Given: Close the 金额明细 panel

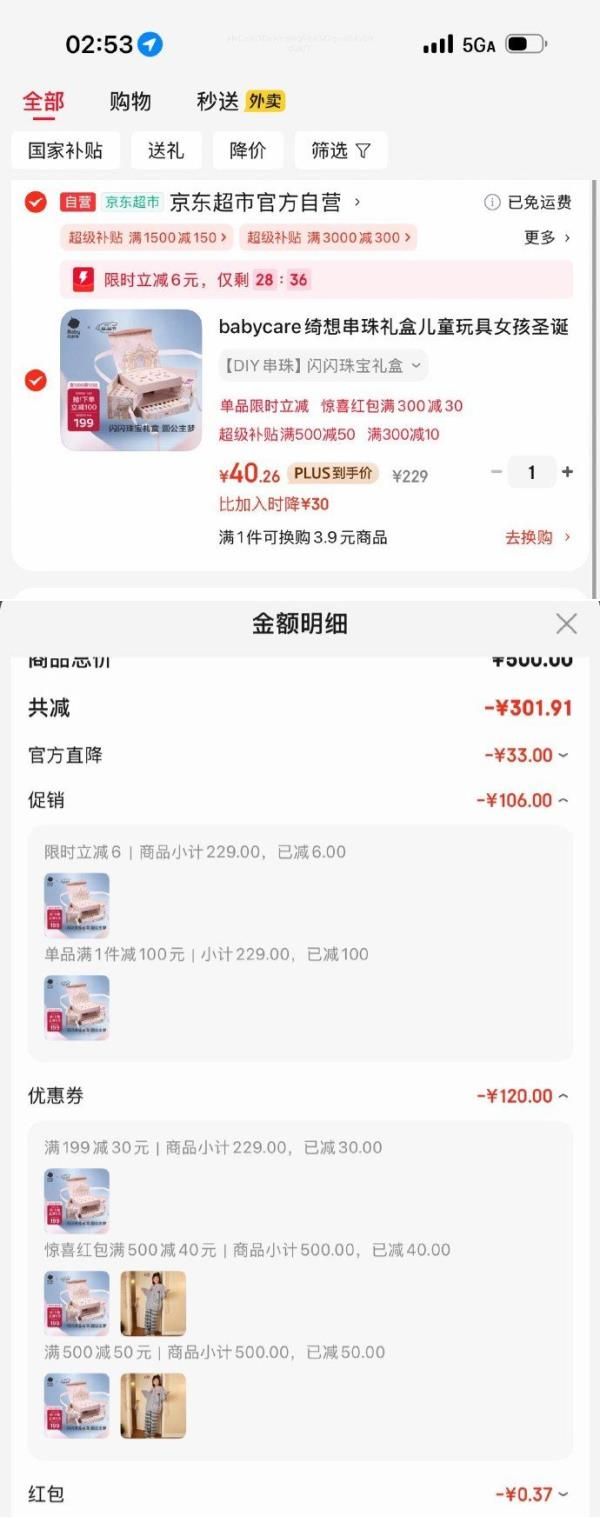Looking at the screenshot, I should [566, 624].
